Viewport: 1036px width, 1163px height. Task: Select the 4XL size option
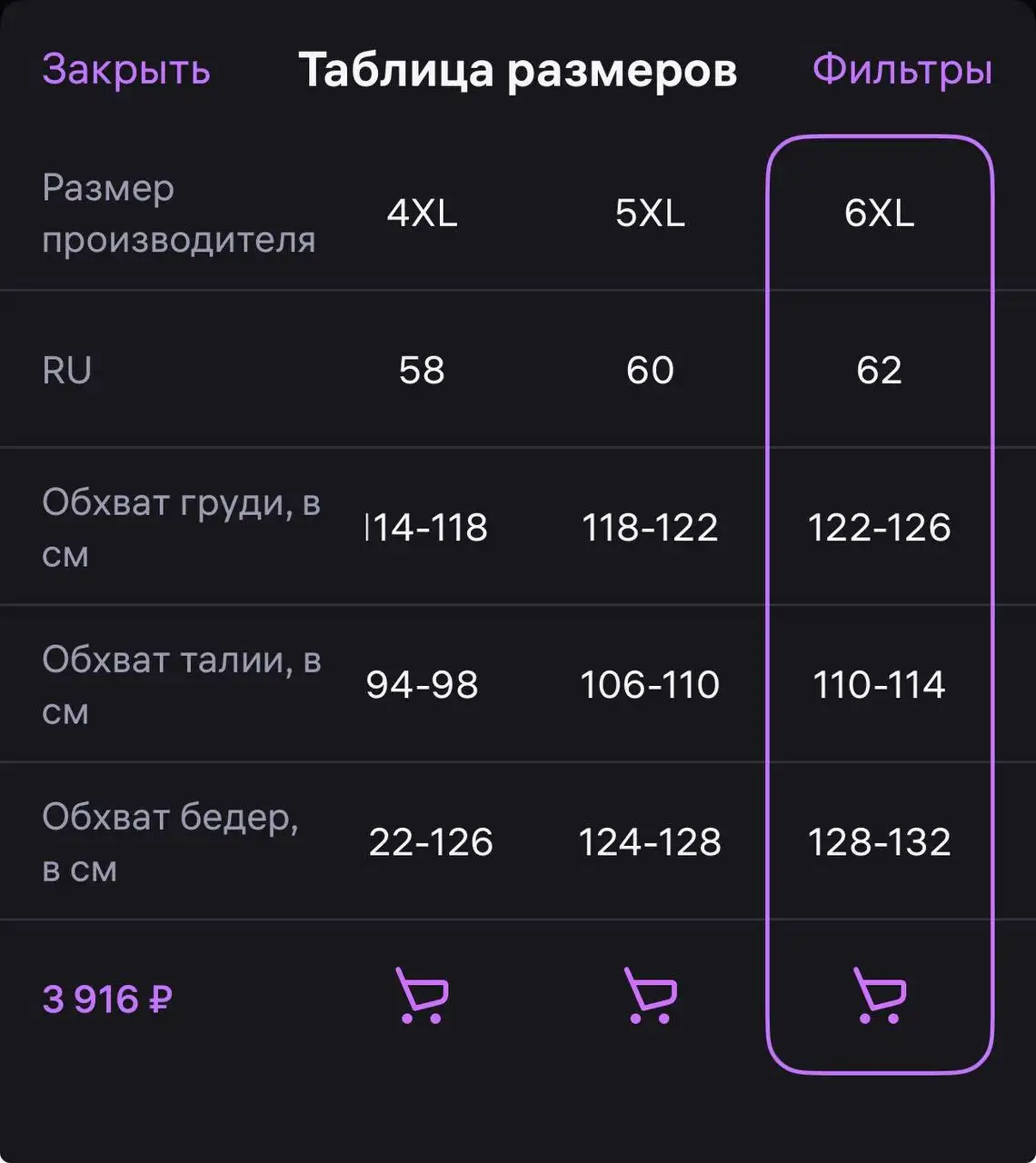[423, 214]
